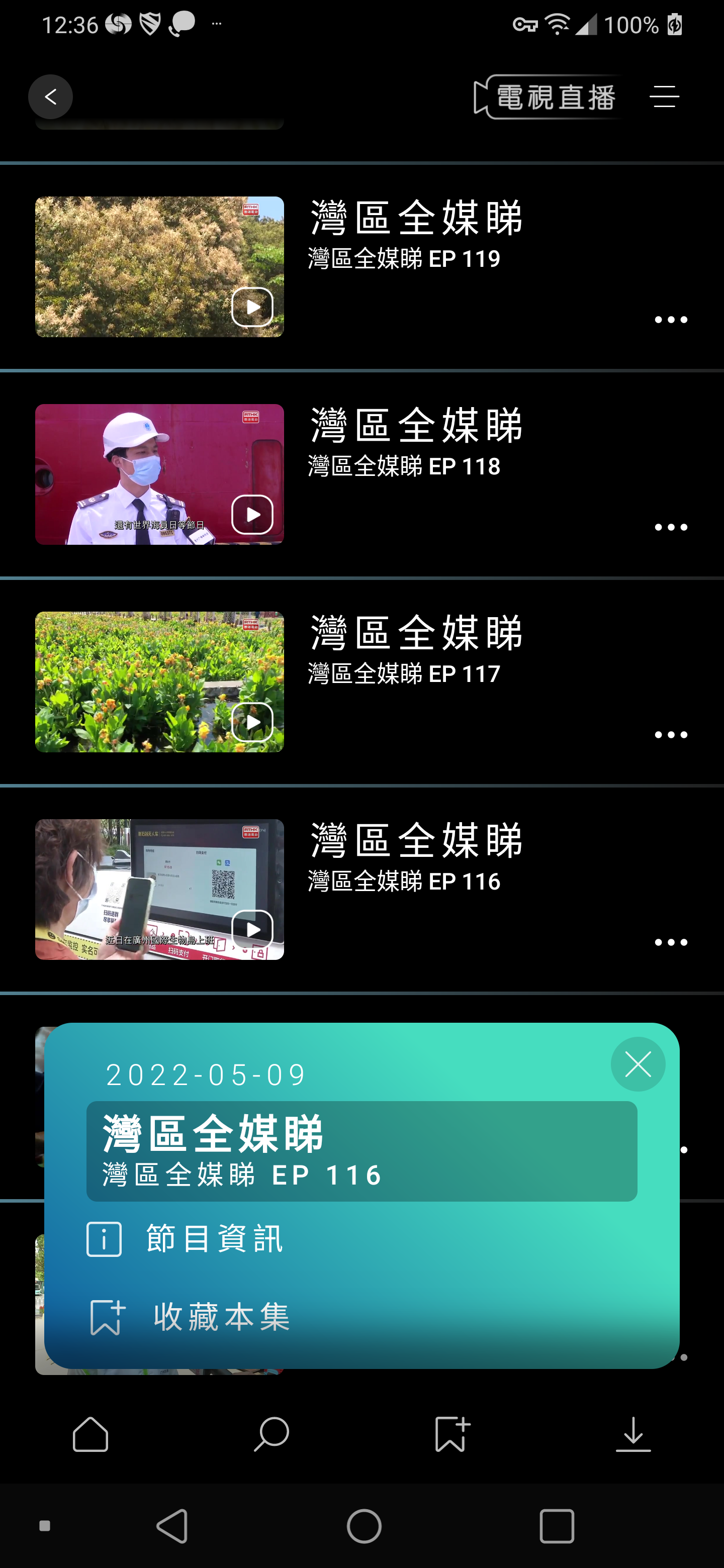Go back using the top-left arrow
The width and height of the screenshot is (724, 1568).
(51, 97)
